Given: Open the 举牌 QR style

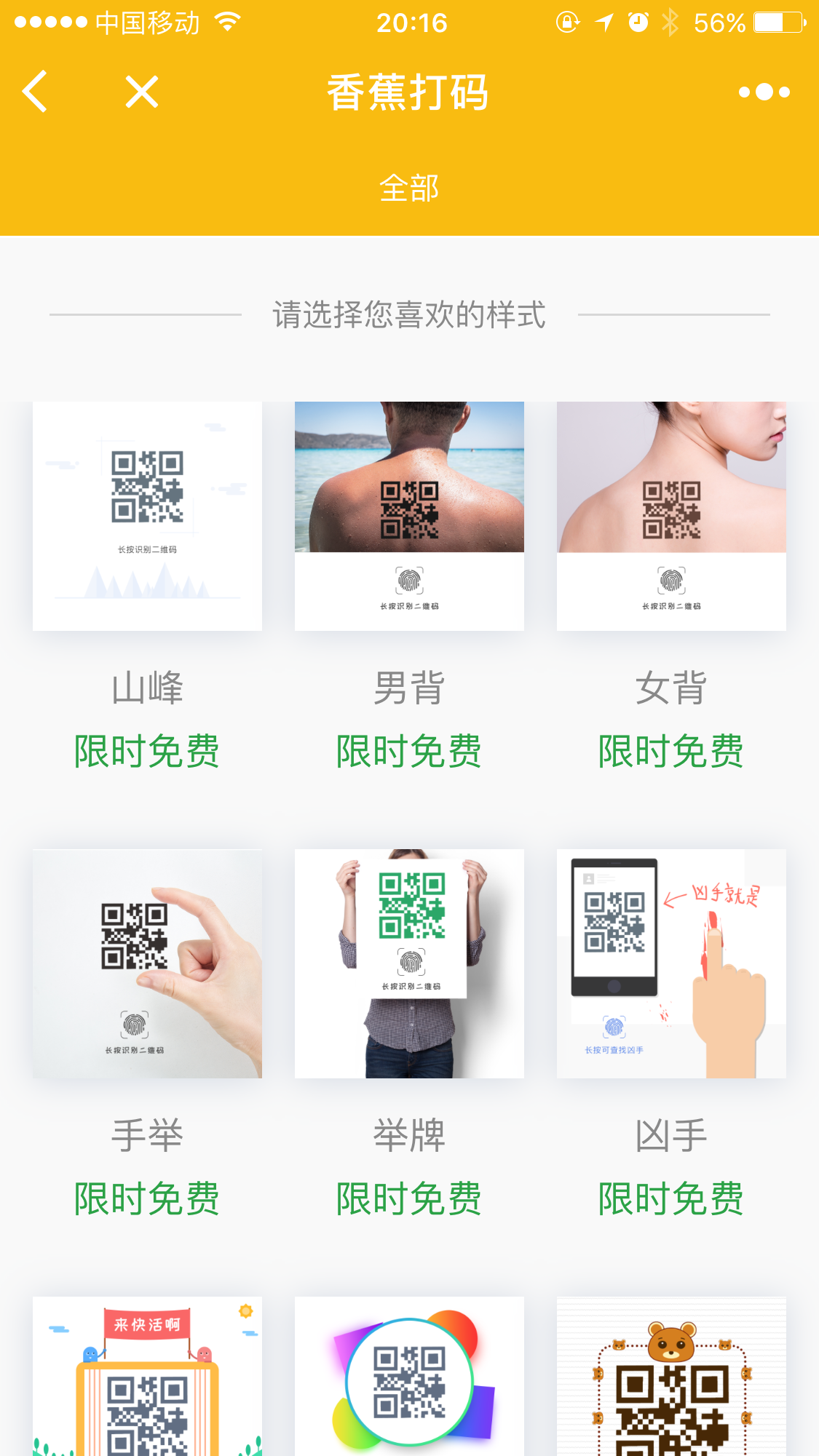Looking at the screenshot, I should pyautogui.click(x=409, y=963).
